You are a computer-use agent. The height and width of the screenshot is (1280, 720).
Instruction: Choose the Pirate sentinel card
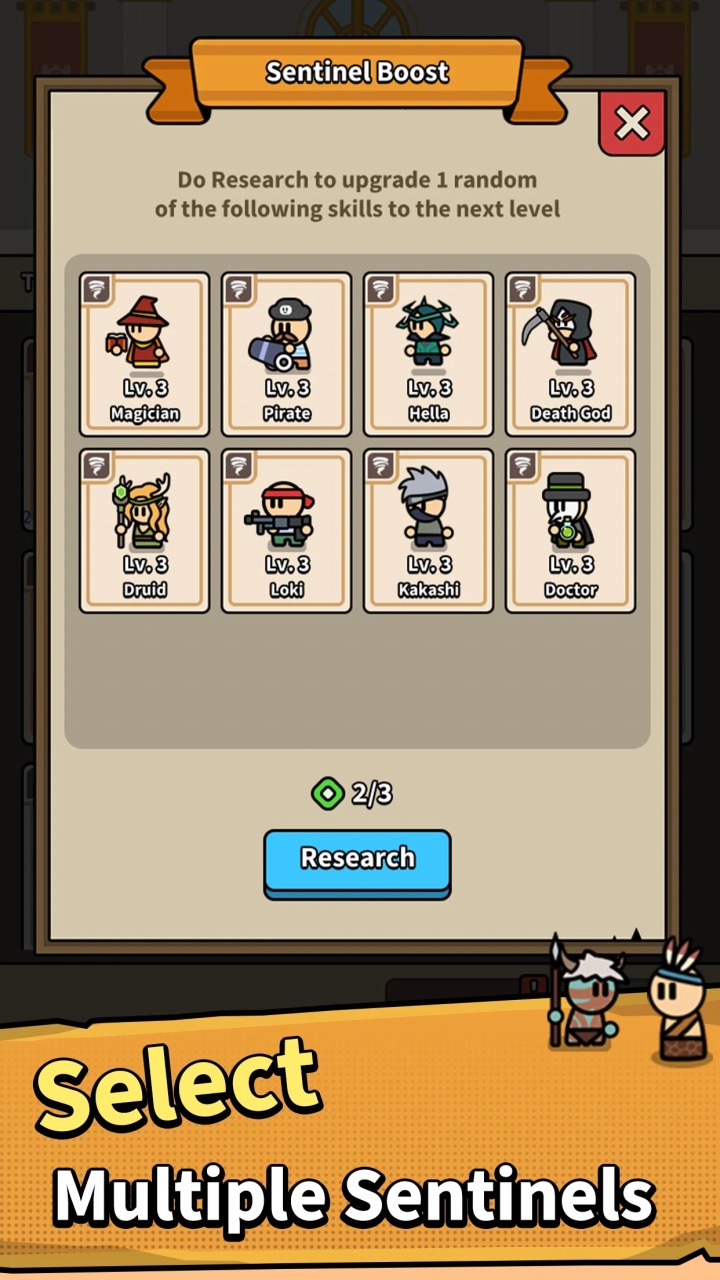point(287,354)
